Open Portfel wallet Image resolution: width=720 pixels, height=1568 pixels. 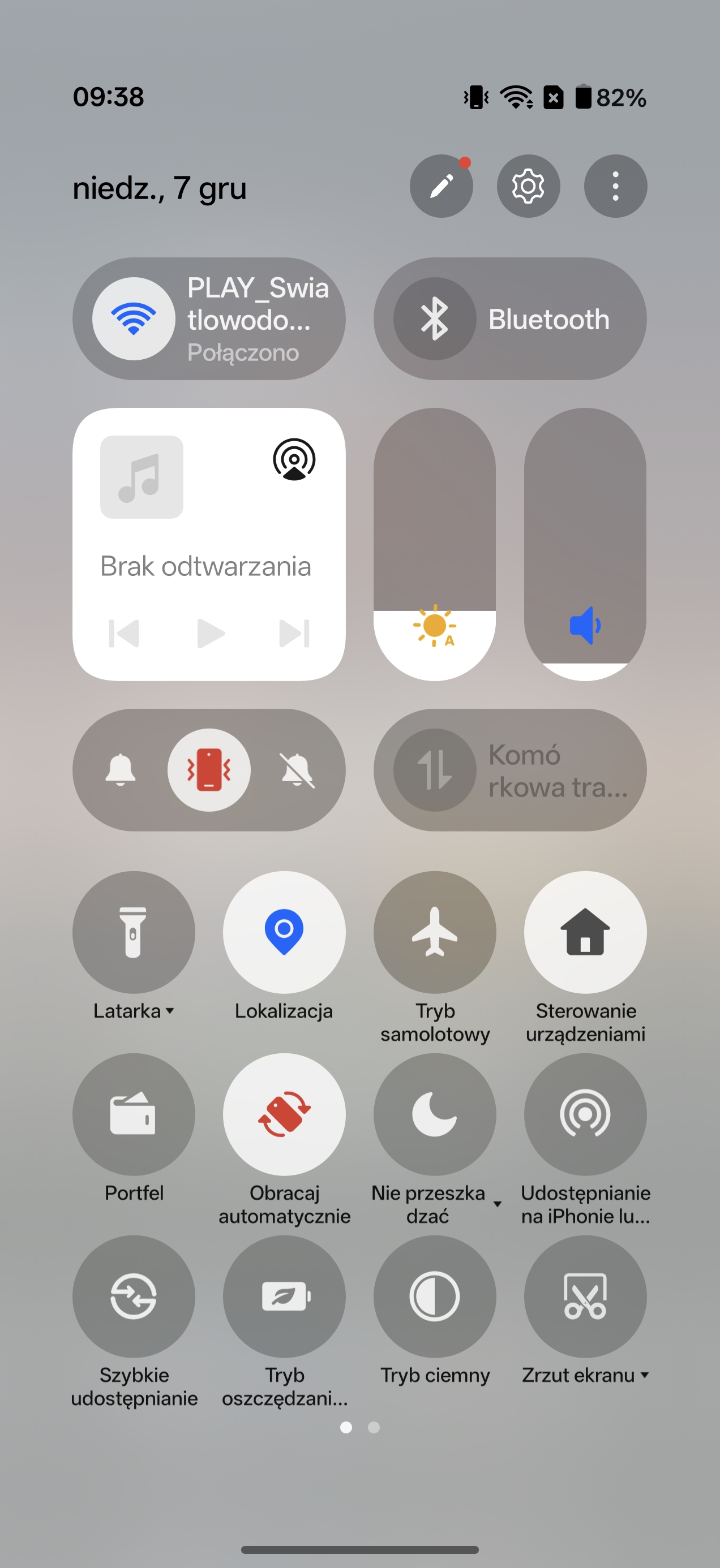click(x=134, y=1114)
